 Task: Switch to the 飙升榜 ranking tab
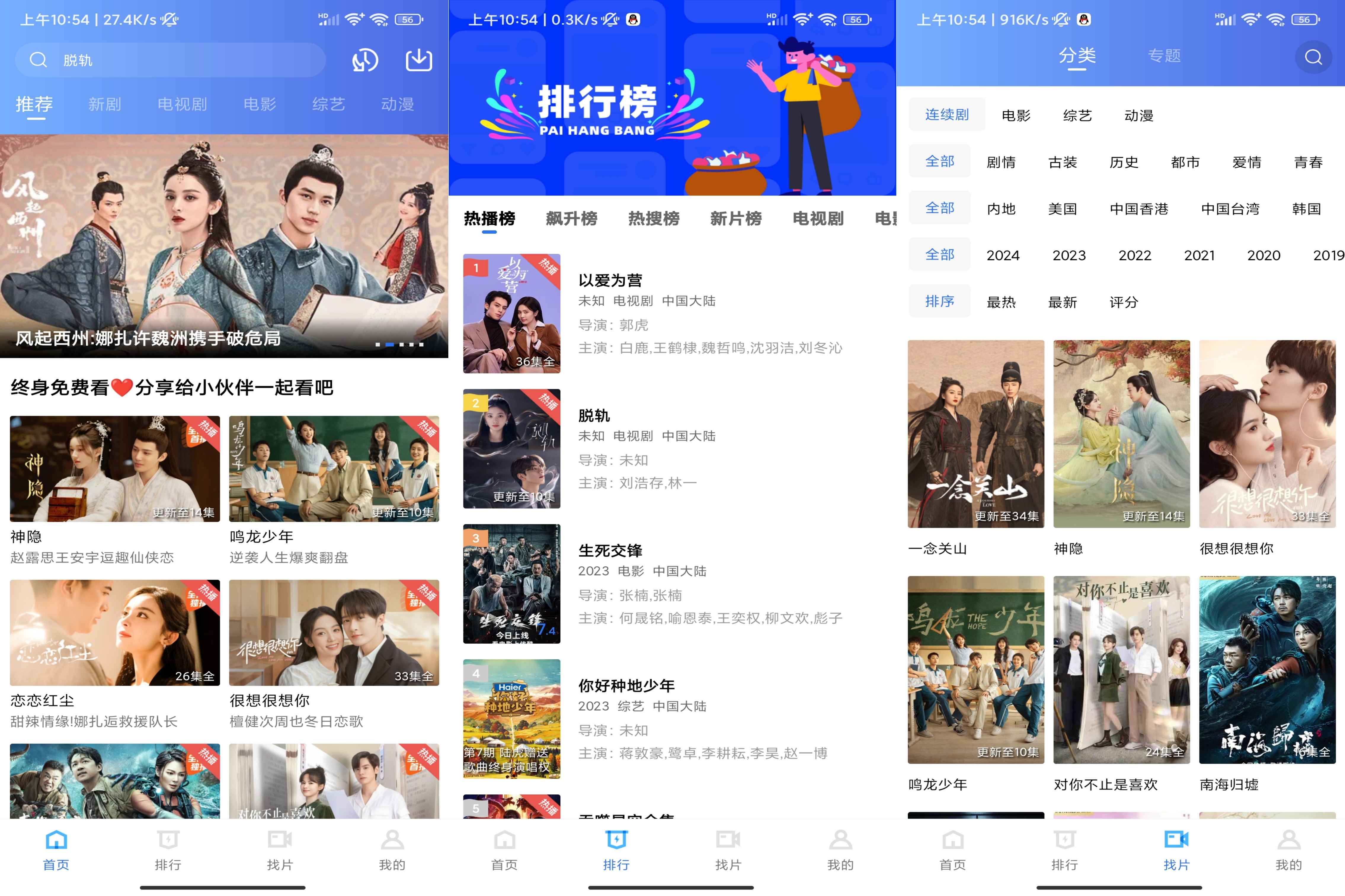[x=571, y=218]
